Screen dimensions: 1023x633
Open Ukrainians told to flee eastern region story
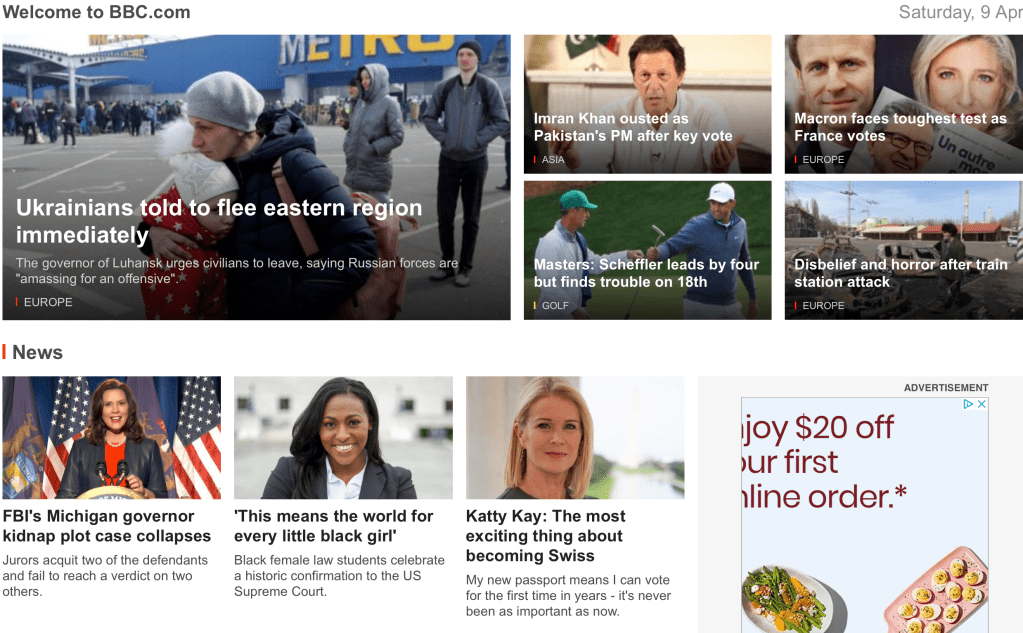click(x=219, y=221)
